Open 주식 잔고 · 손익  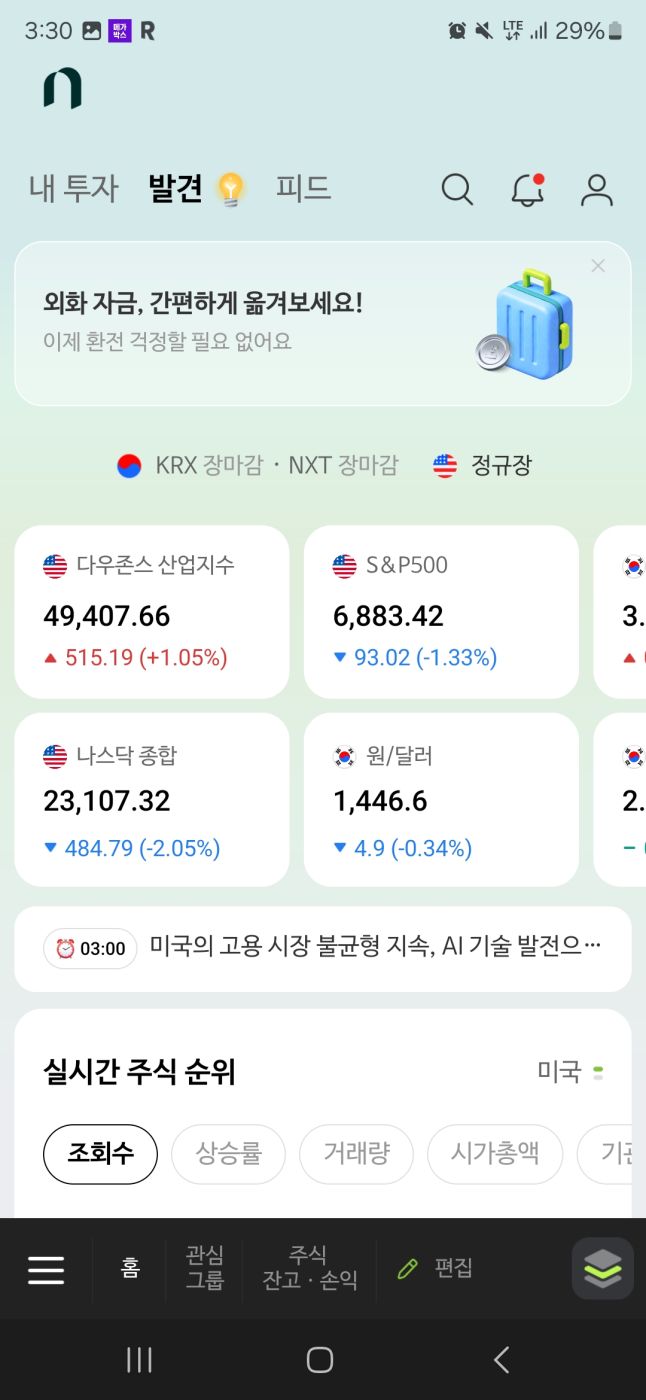(x=309, y=1268)
